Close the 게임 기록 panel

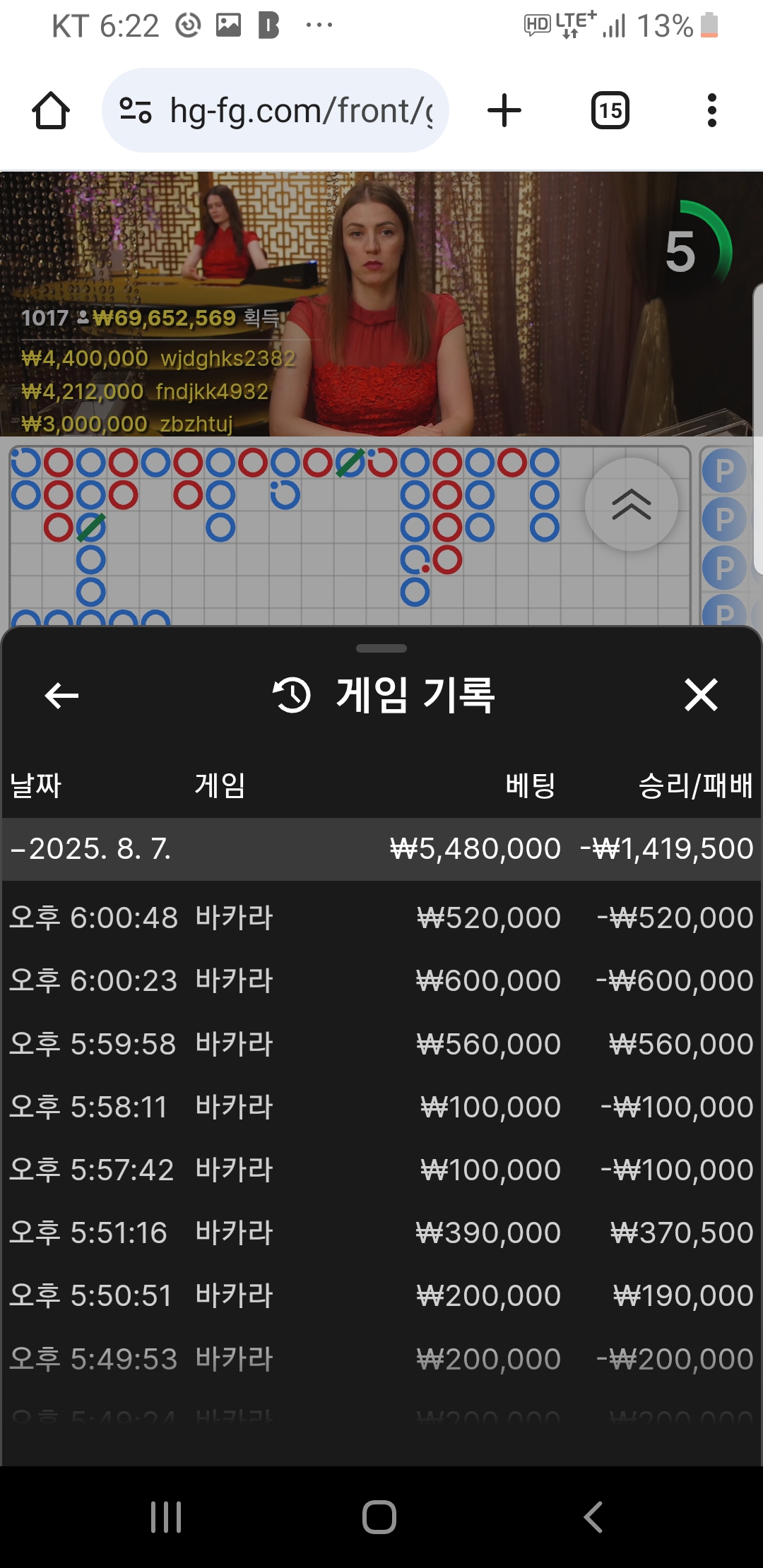coord(701,695)
